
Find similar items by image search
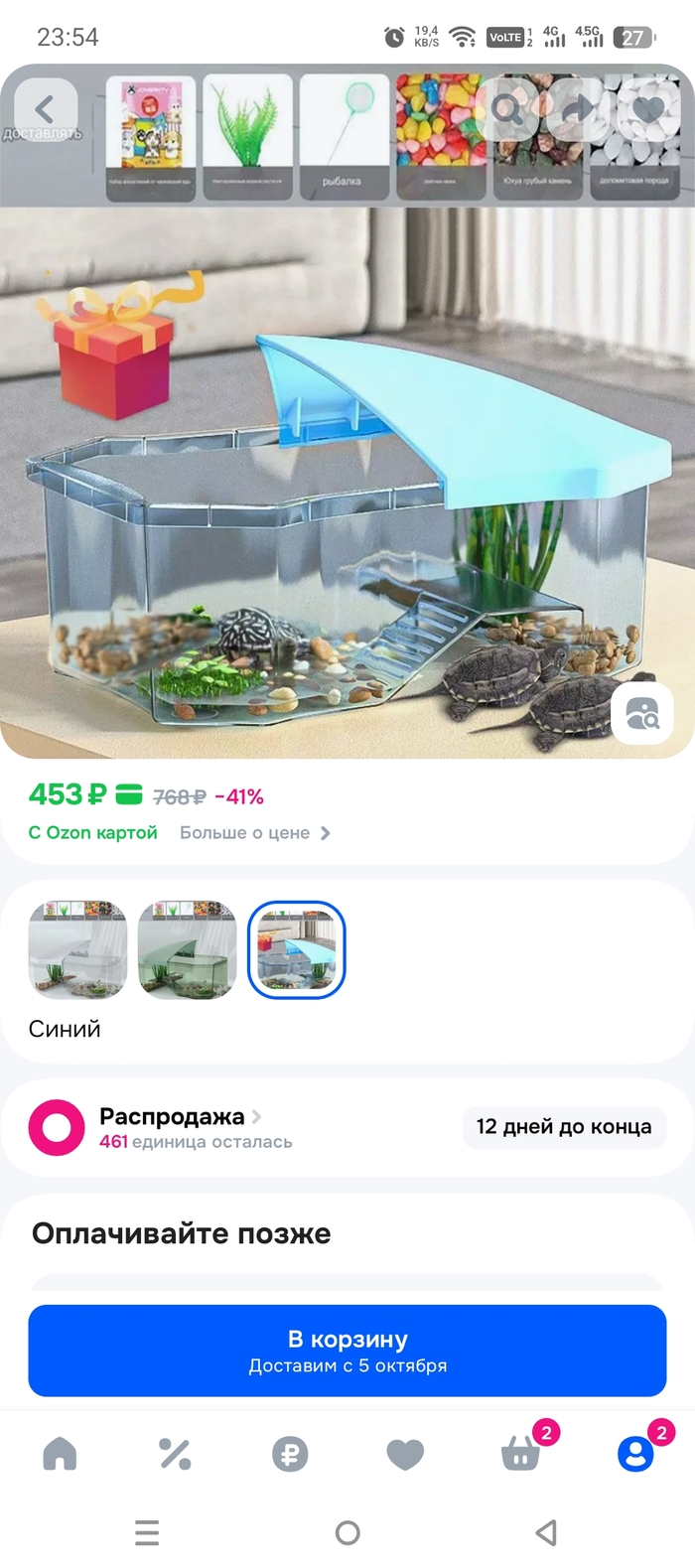[x=642, y=713]
